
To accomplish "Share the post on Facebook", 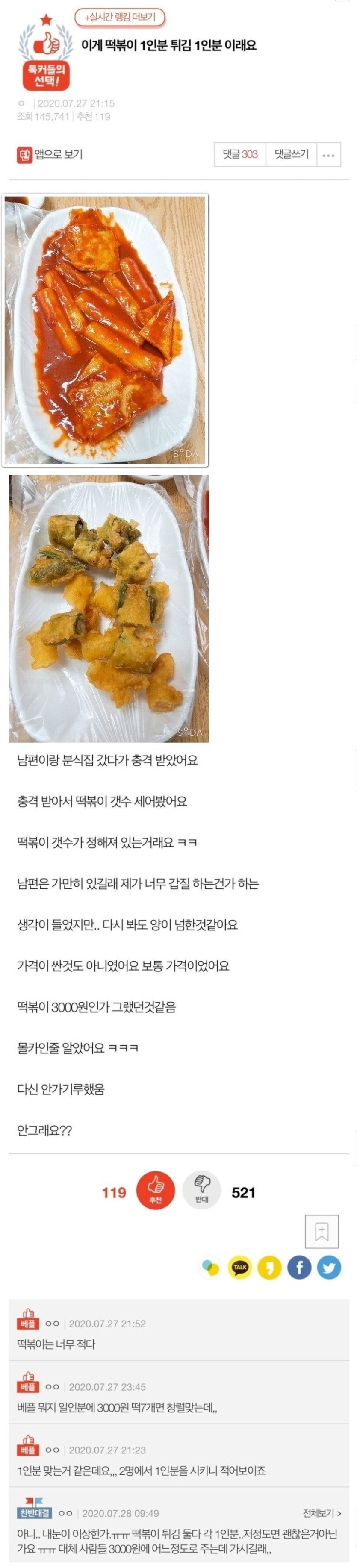I will [299, 1268].
